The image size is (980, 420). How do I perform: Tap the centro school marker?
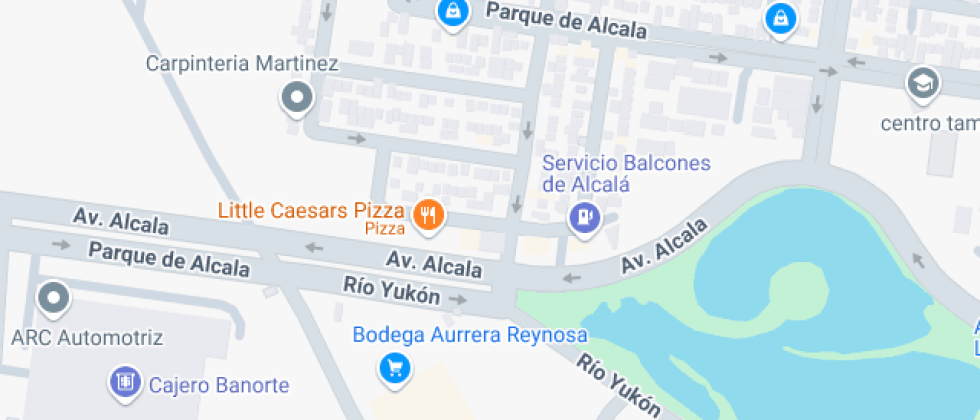click(x=922, y=84)
